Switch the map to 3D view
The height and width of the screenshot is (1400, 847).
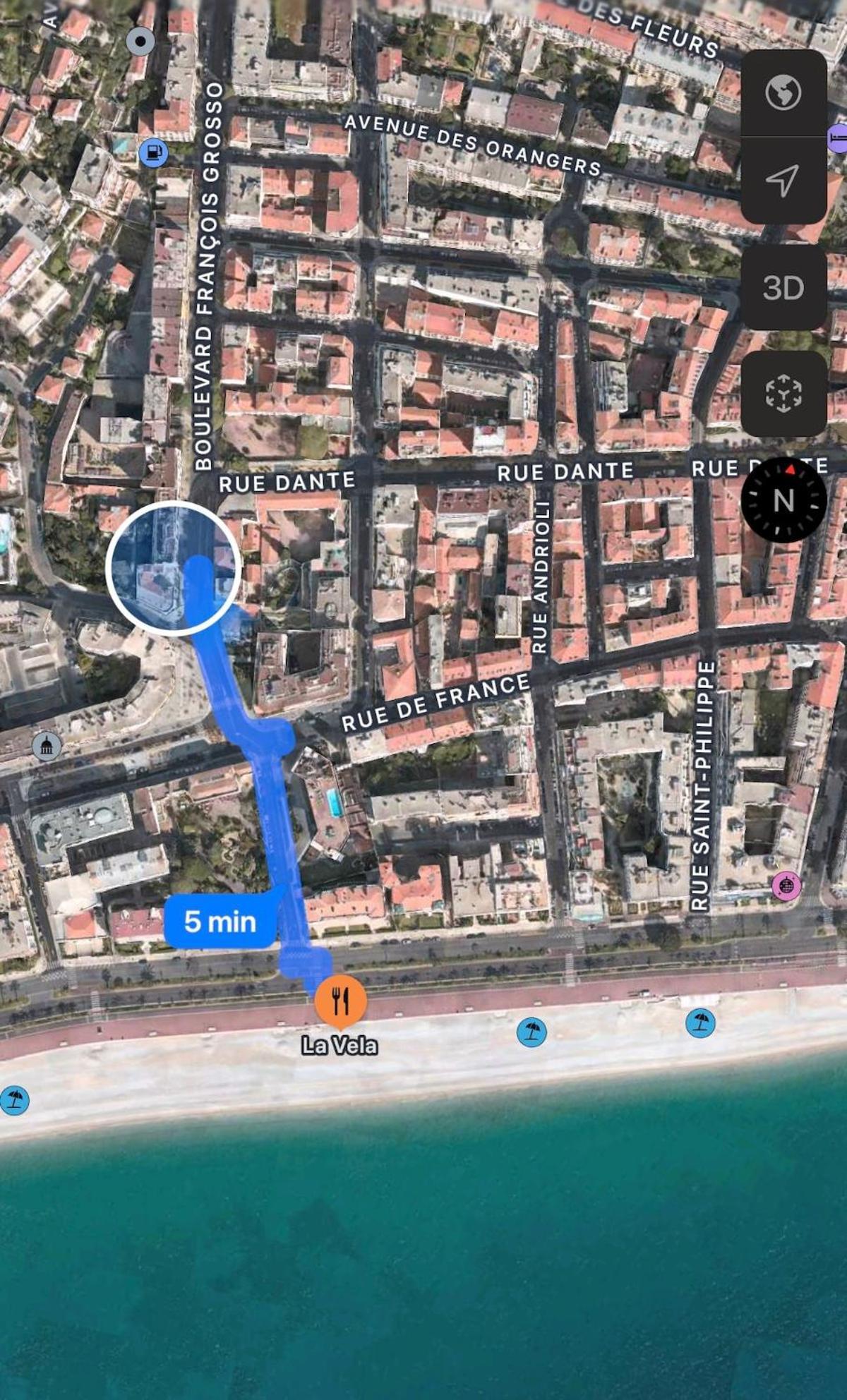pos(783,287)
